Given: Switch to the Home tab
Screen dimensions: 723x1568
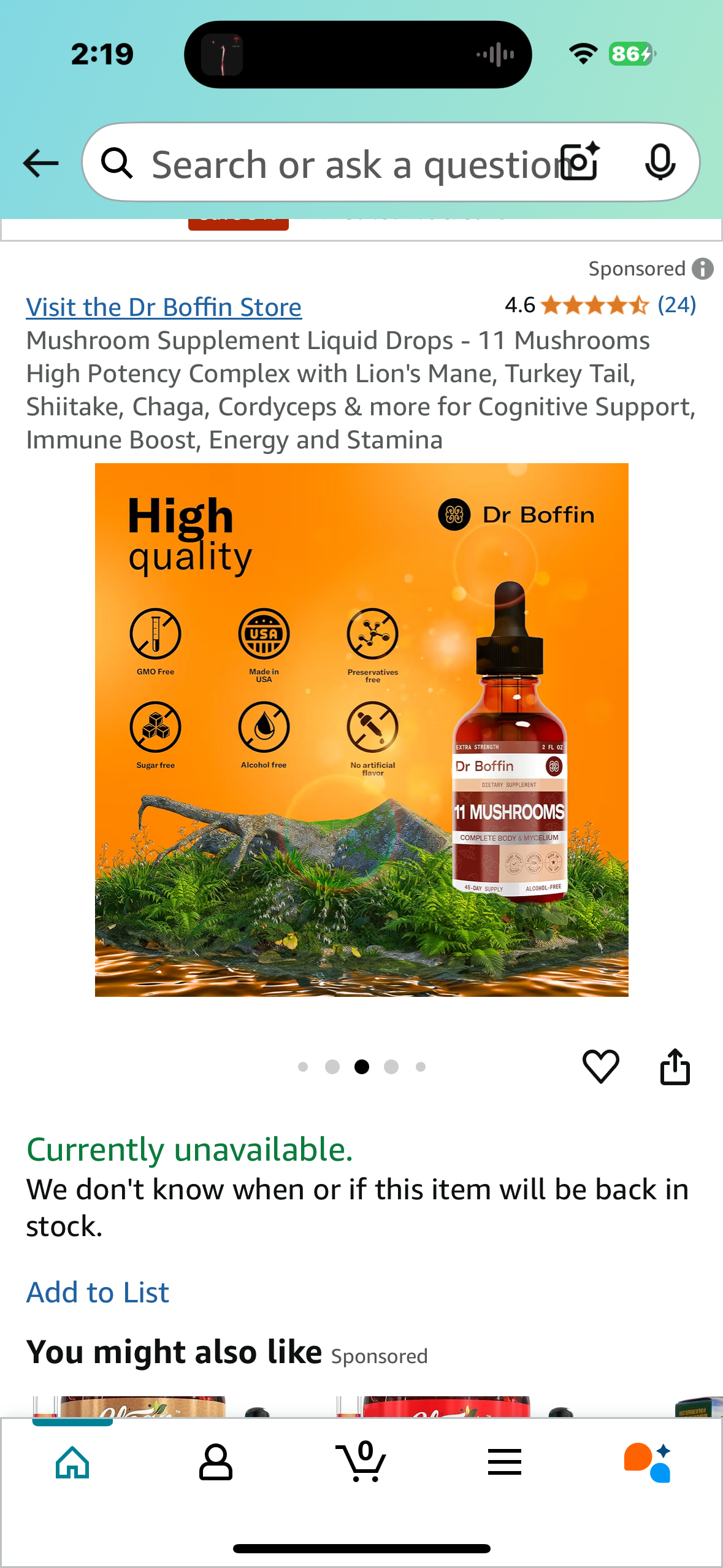Looking at the screenshot, I should (x=72, y=1462).
